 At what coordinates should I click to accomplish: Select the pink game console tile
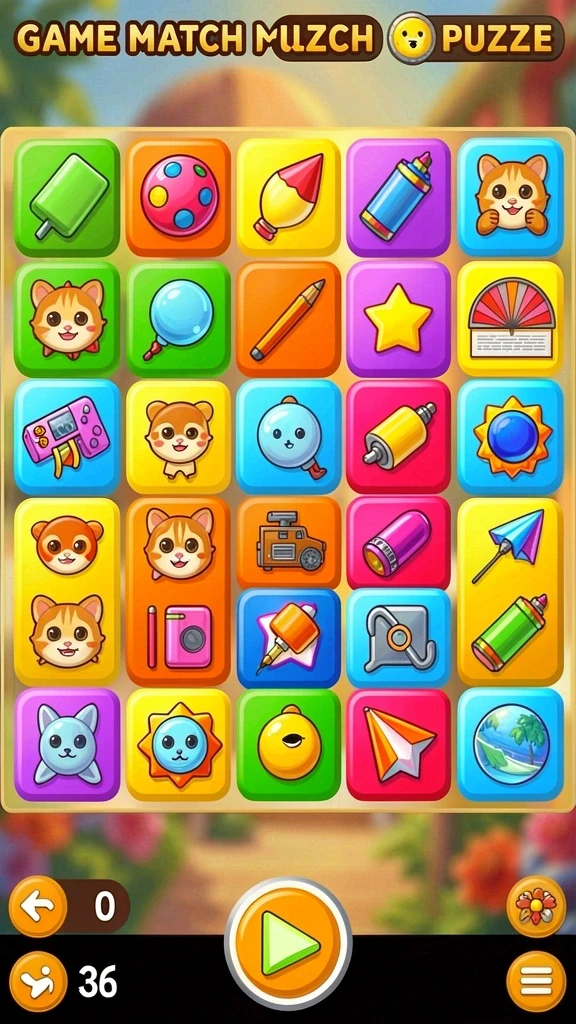coord(67,436)
